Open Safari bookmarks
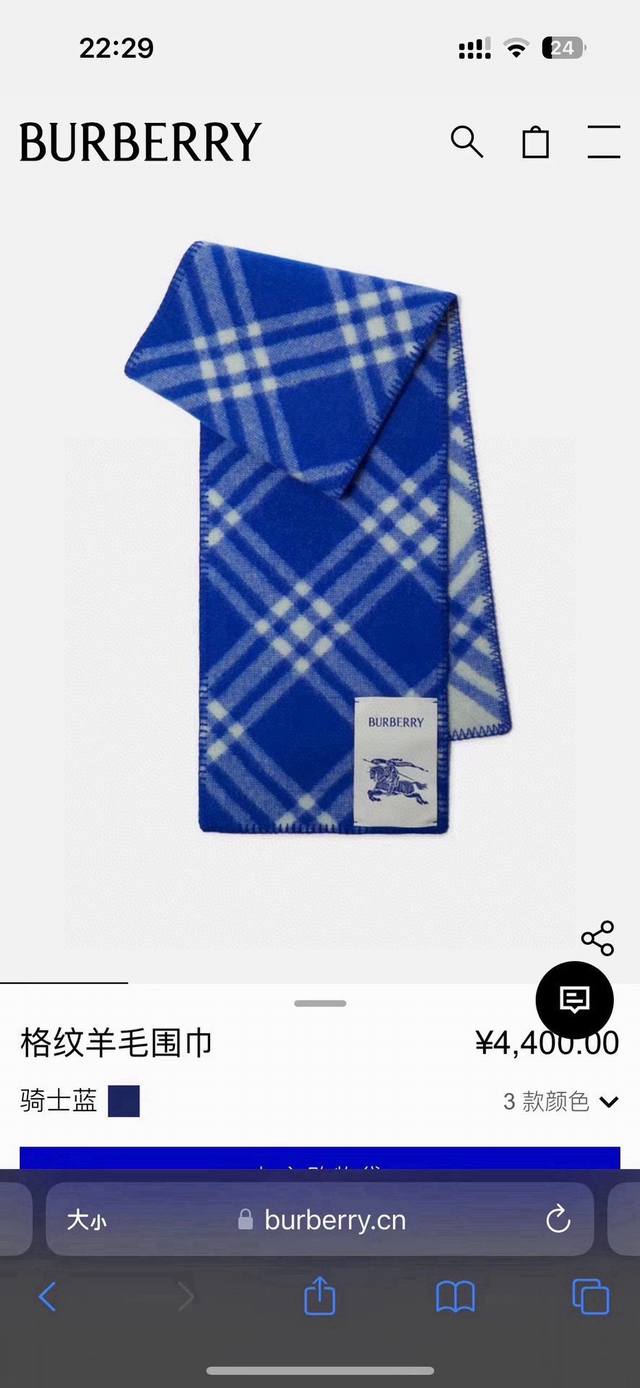Image resolution: width=640 pixels, height=1388 pixels. pyautogui.click(x=455, y=1297)
